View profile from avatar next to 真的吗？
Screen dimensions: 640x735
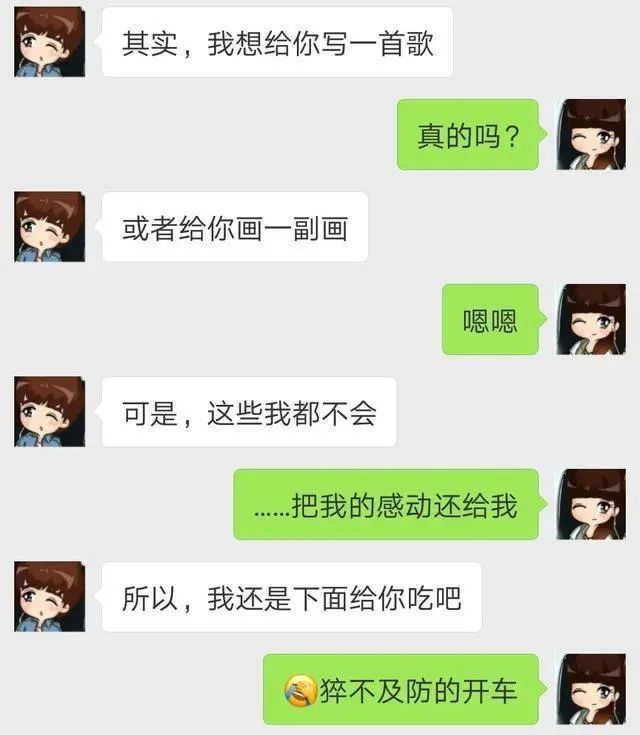pyautogui.click(x=590, y=134)
